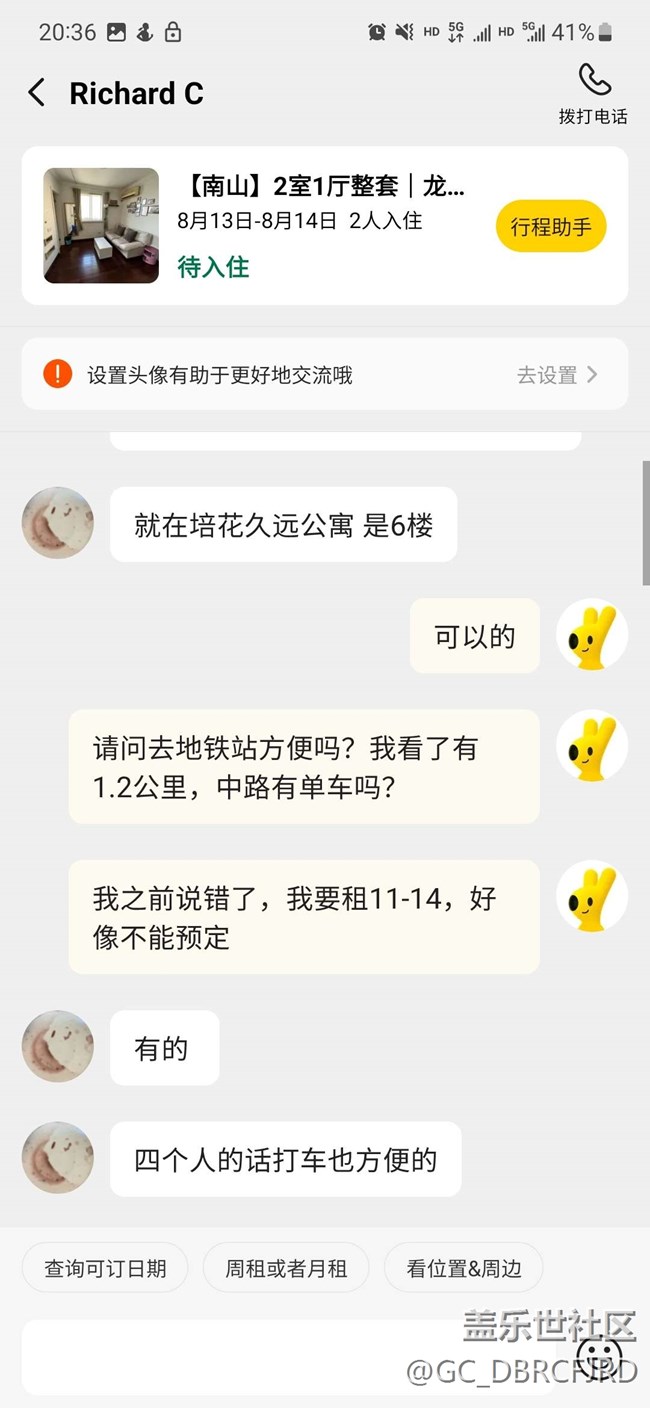Screen dimensions: 650x1408
Task: Open the host's avatar beside 就在培花久远公寓
Action: tap(58, 523)
